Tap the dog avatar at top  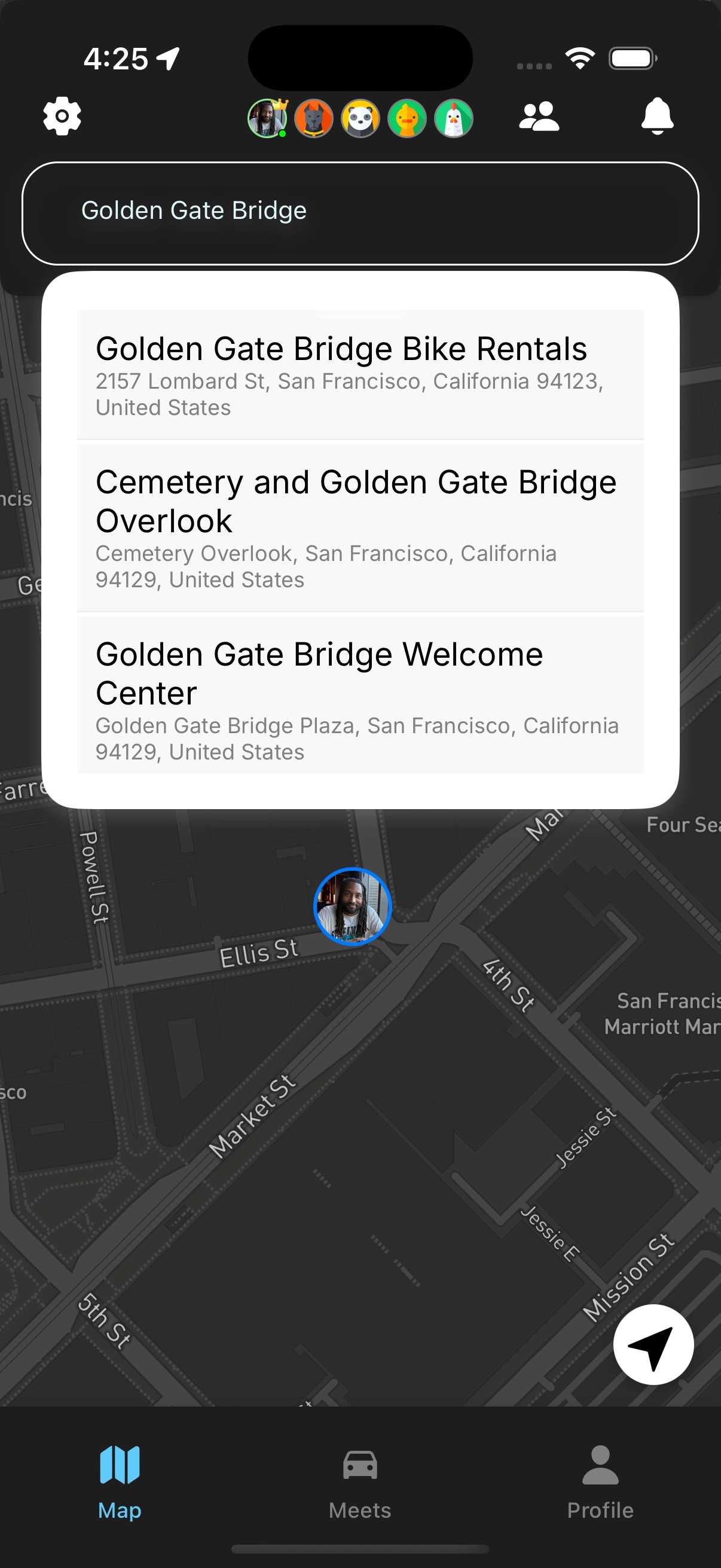point(314,118)
